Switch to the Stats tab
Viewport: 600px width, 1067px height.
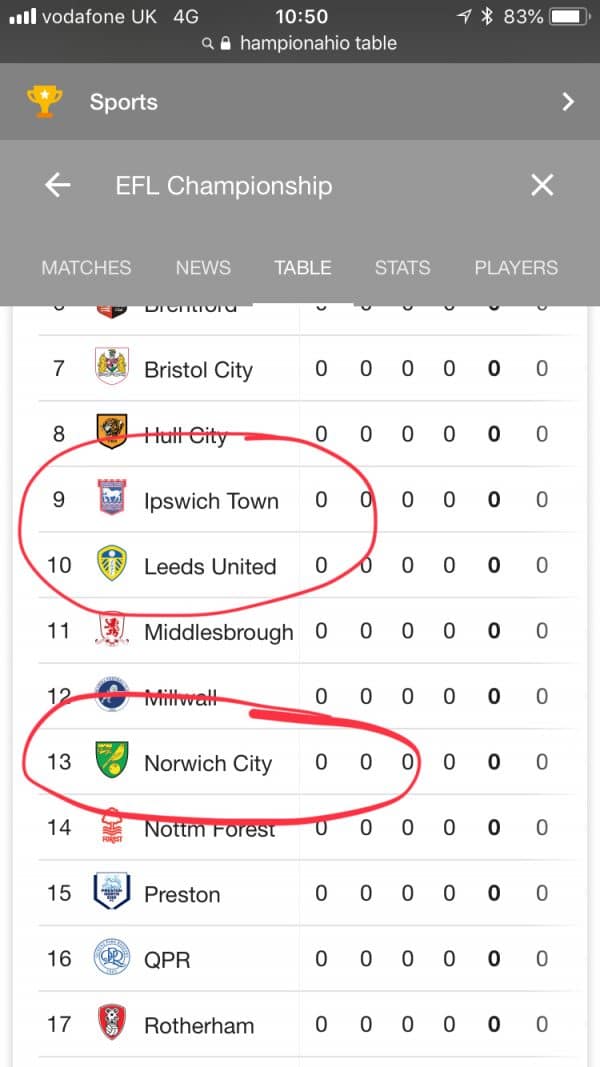coord(402,267)
